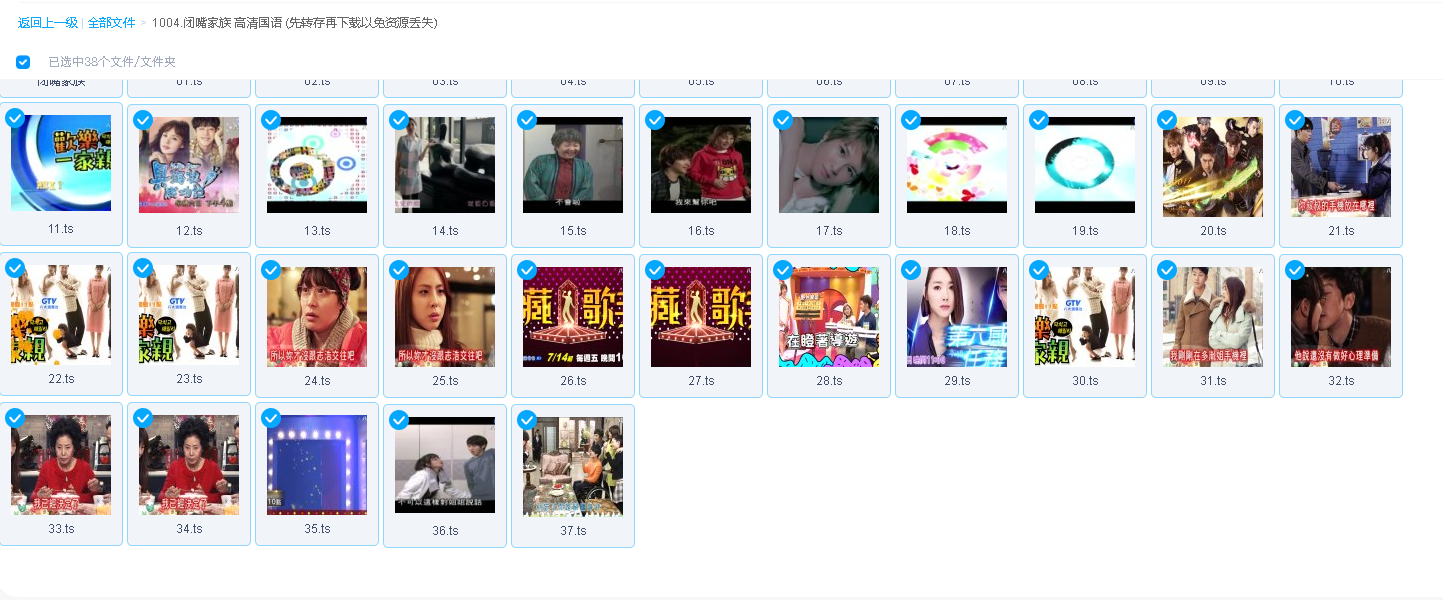The height and width of the screenshot is (600, 1443).
Task: Open video file 33.ts
Action: (x=61, y=465)
